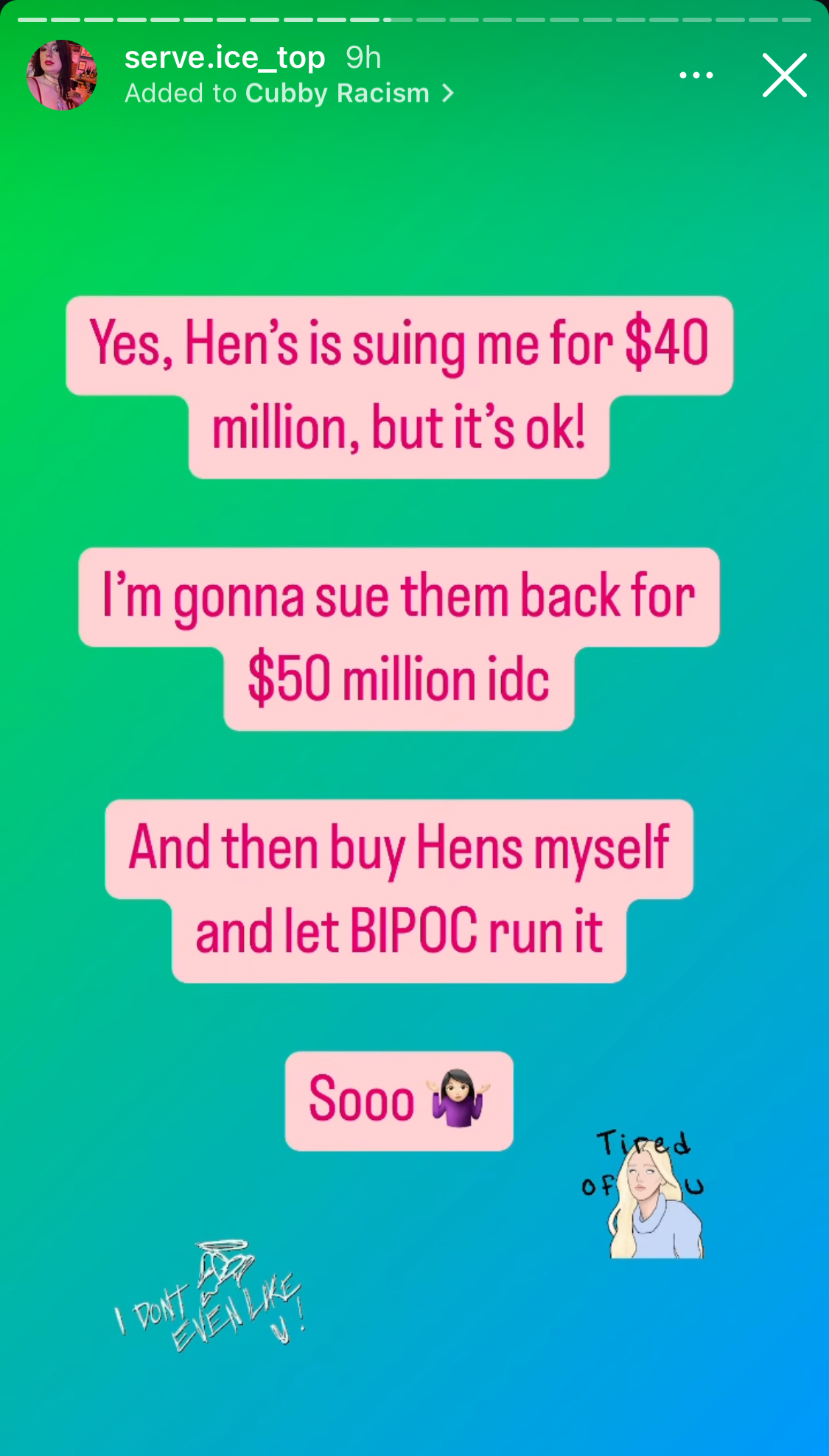
Task: Open serve.ice_top's profile picture
Action: tap(62, 75)
